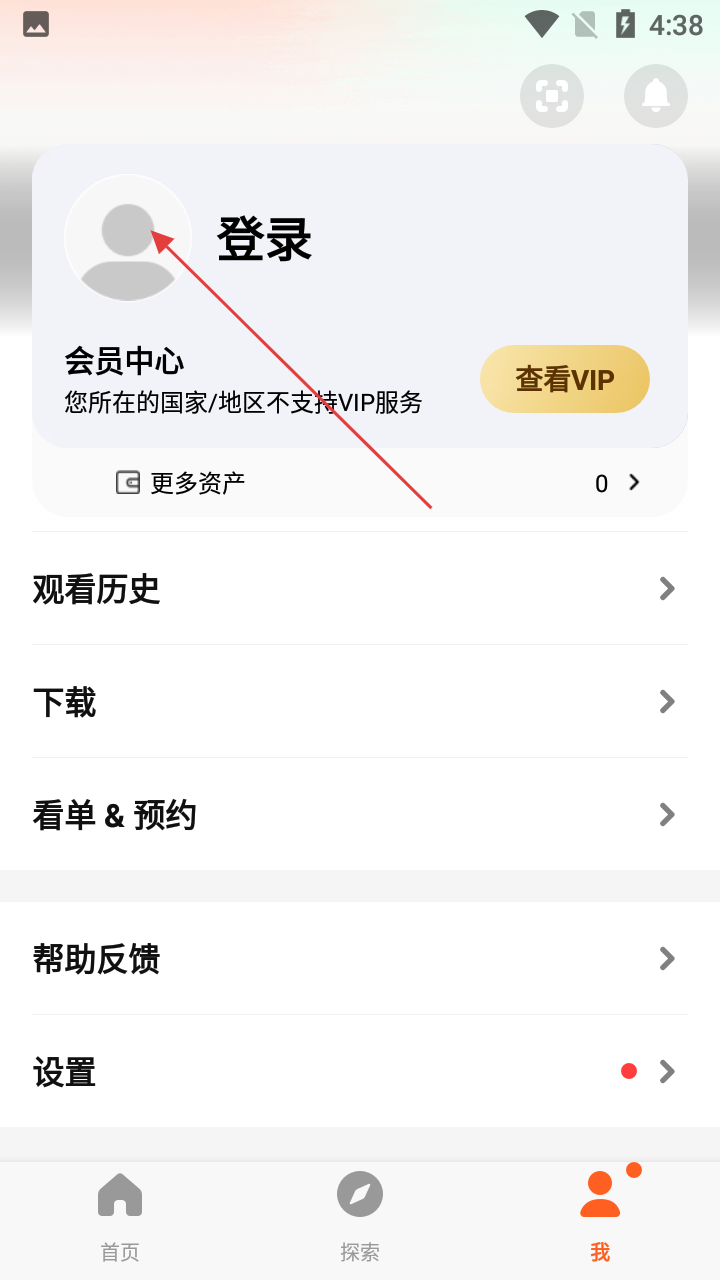Open 帮助反馈
Viewport: 720px width, 1280px height.
pyautogui.click(x=360, y=959)
